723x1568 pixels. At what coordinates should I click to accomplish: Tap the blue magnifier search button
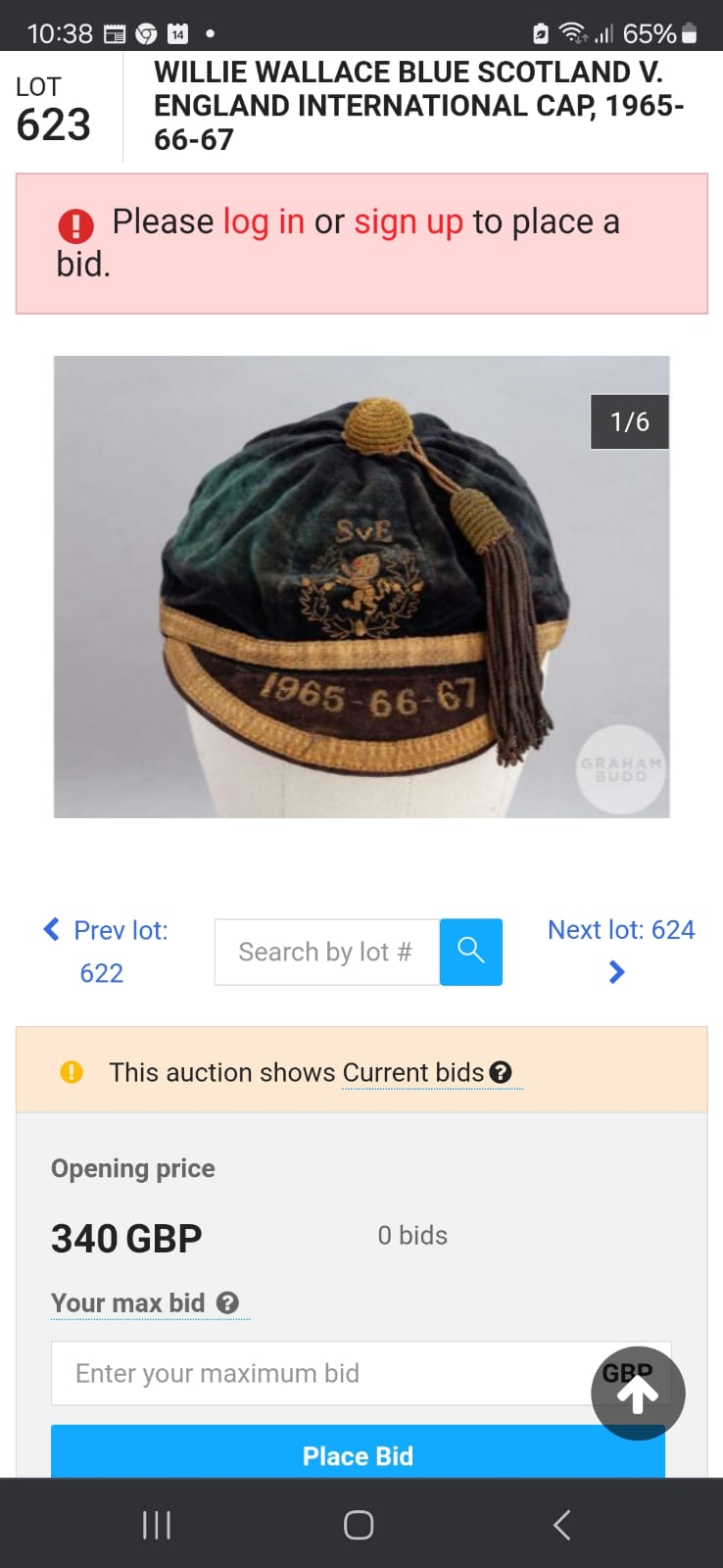(x=471, y=952)
